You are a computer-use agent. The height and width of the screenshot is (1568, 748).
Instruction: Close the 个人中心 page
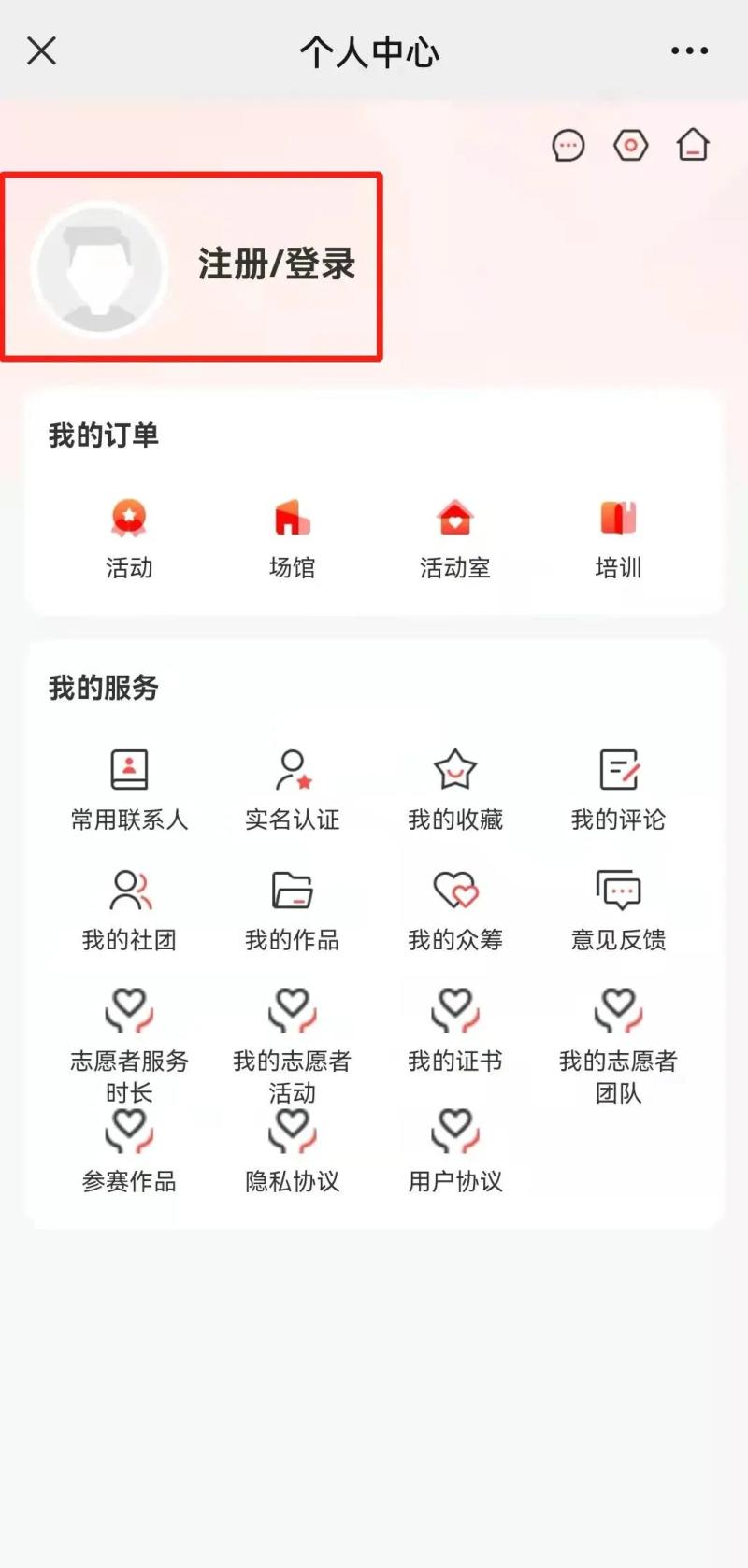coord(42,51)
